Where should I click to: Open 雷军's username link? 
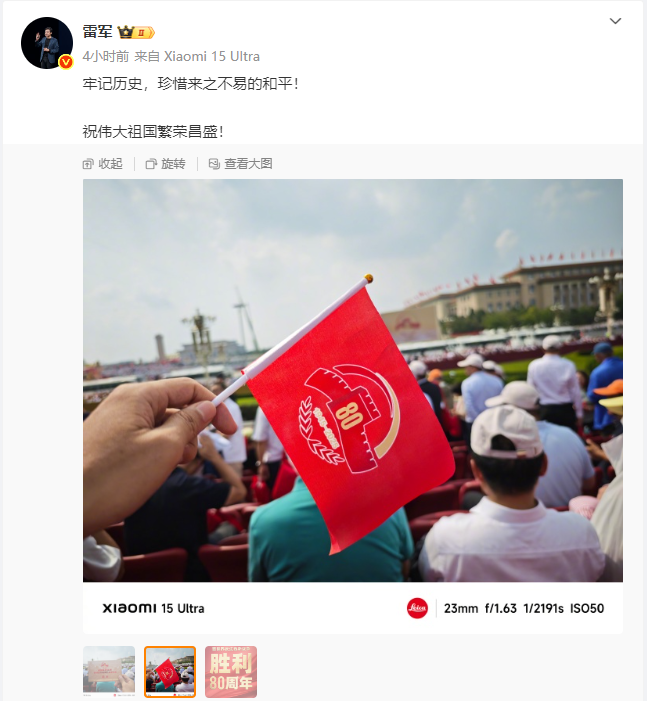pos(97,32)
